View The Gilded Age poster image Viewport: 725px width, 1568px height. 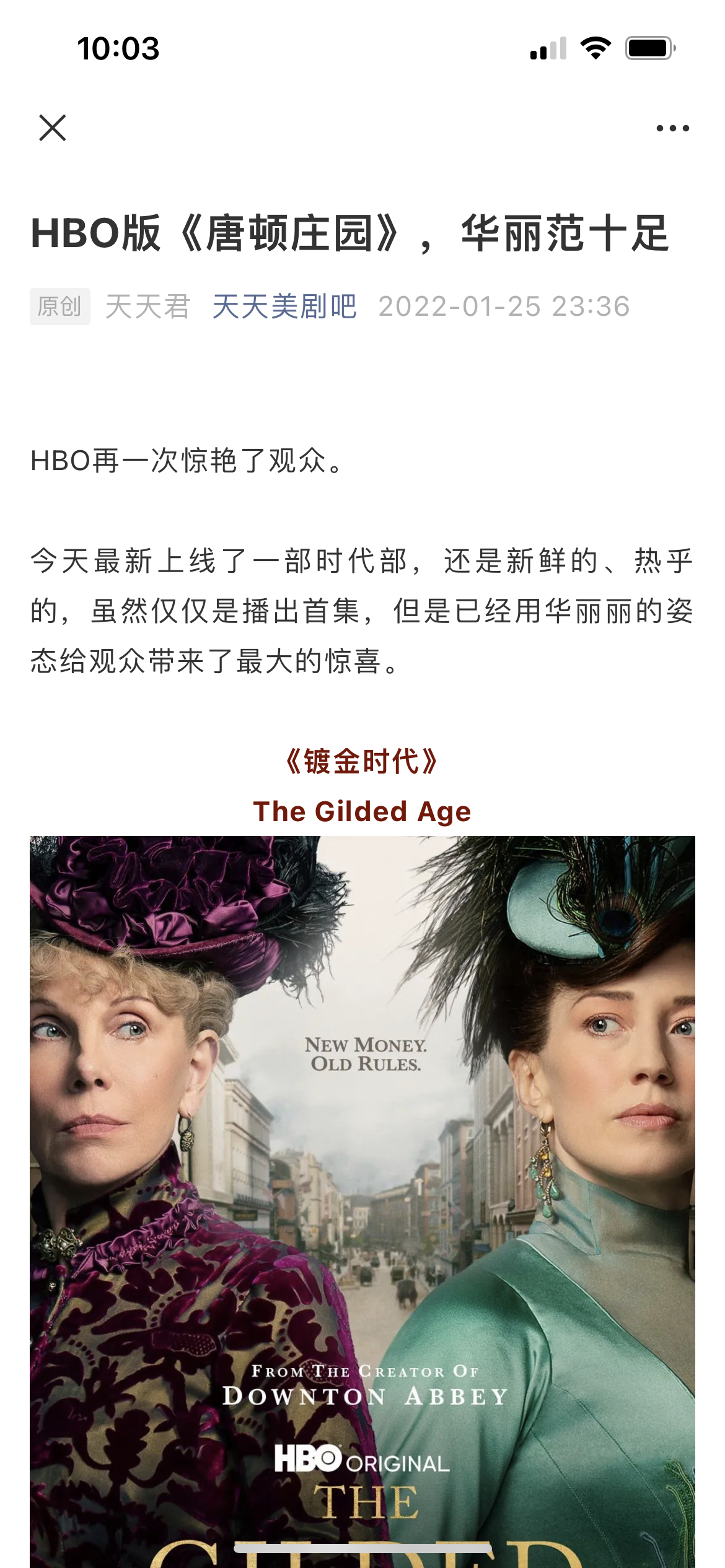[x=362, y=1177]
